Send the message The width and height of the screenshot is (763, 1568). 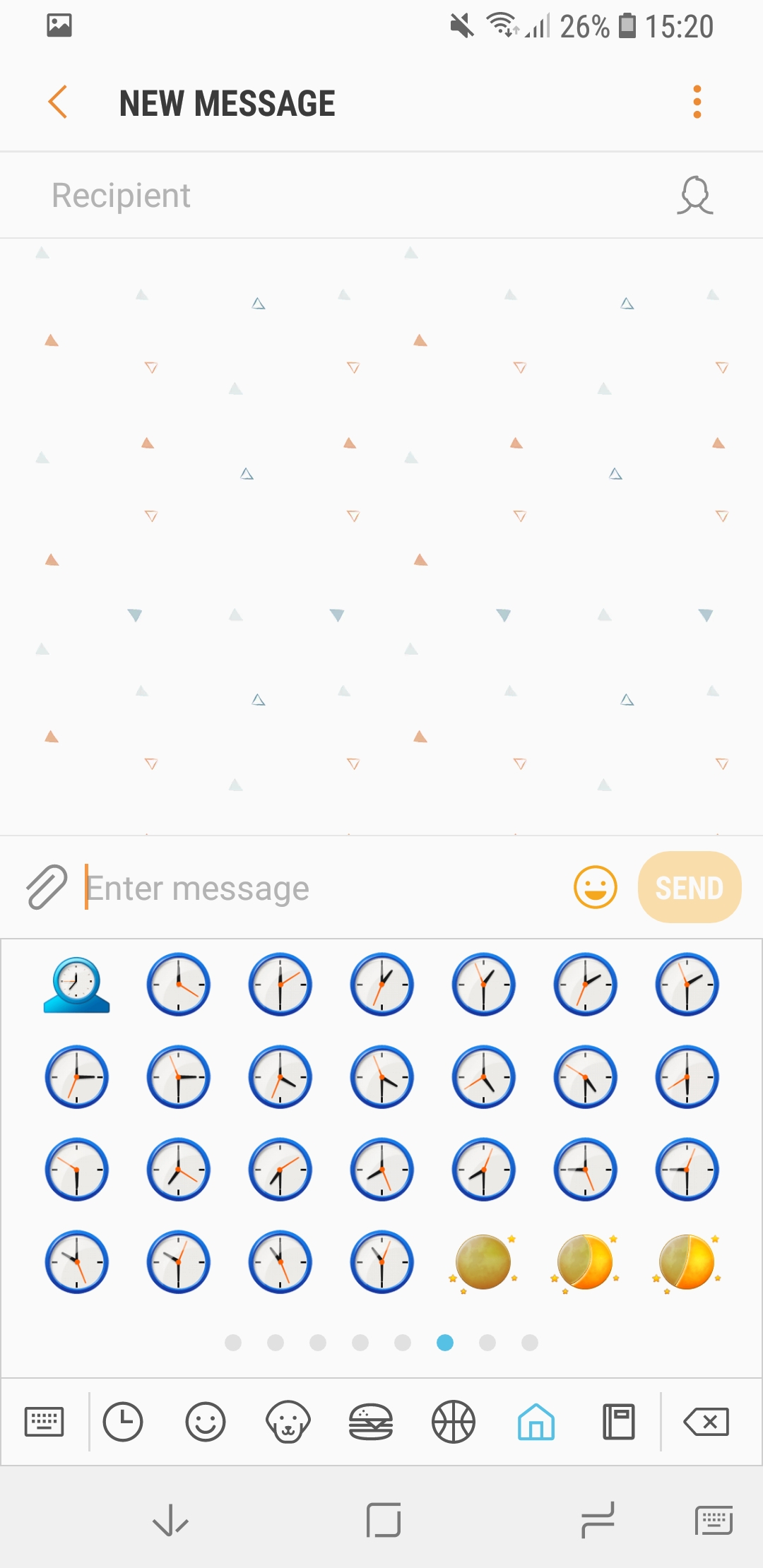(x=689, y=887)
